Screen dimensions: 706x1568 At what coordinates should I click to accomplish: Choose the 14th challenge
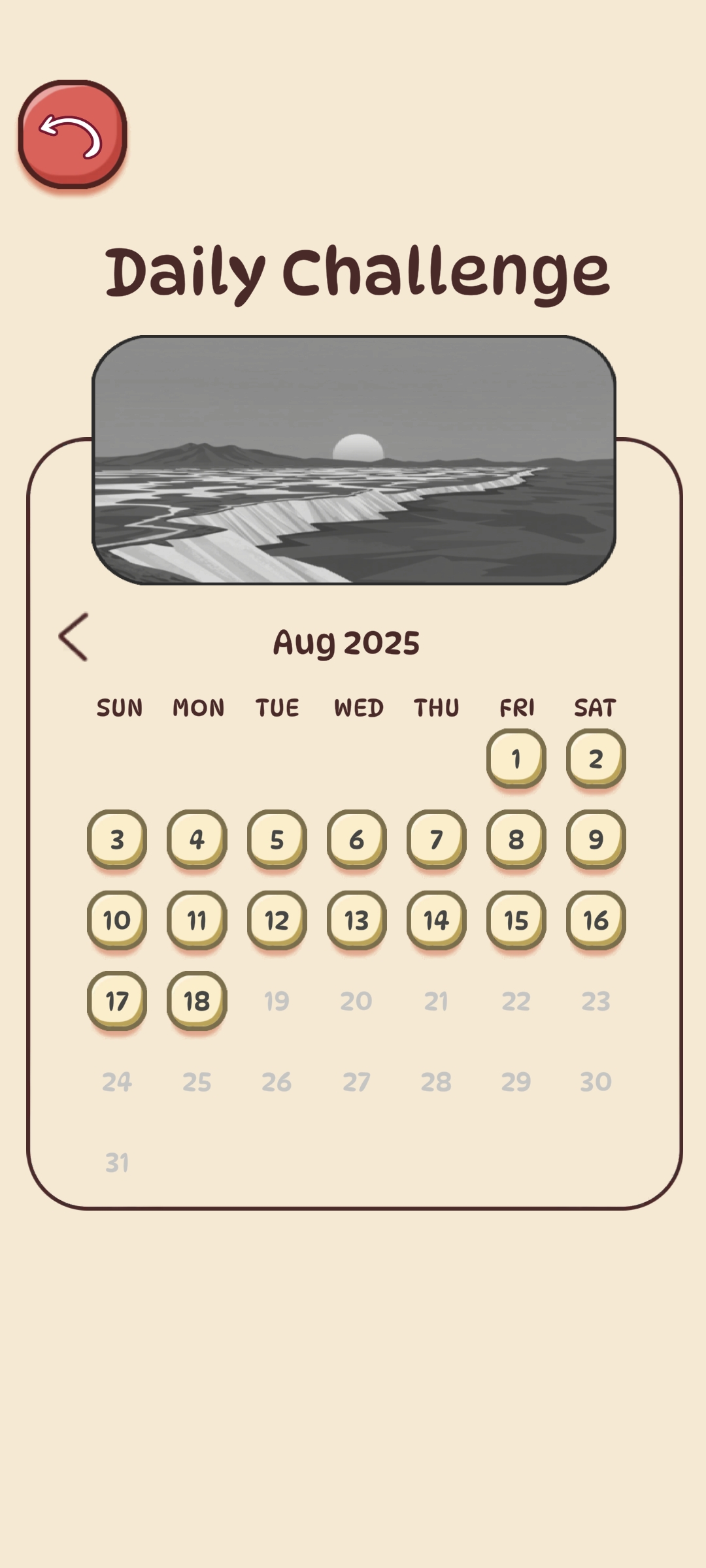(x=436, y=920)
